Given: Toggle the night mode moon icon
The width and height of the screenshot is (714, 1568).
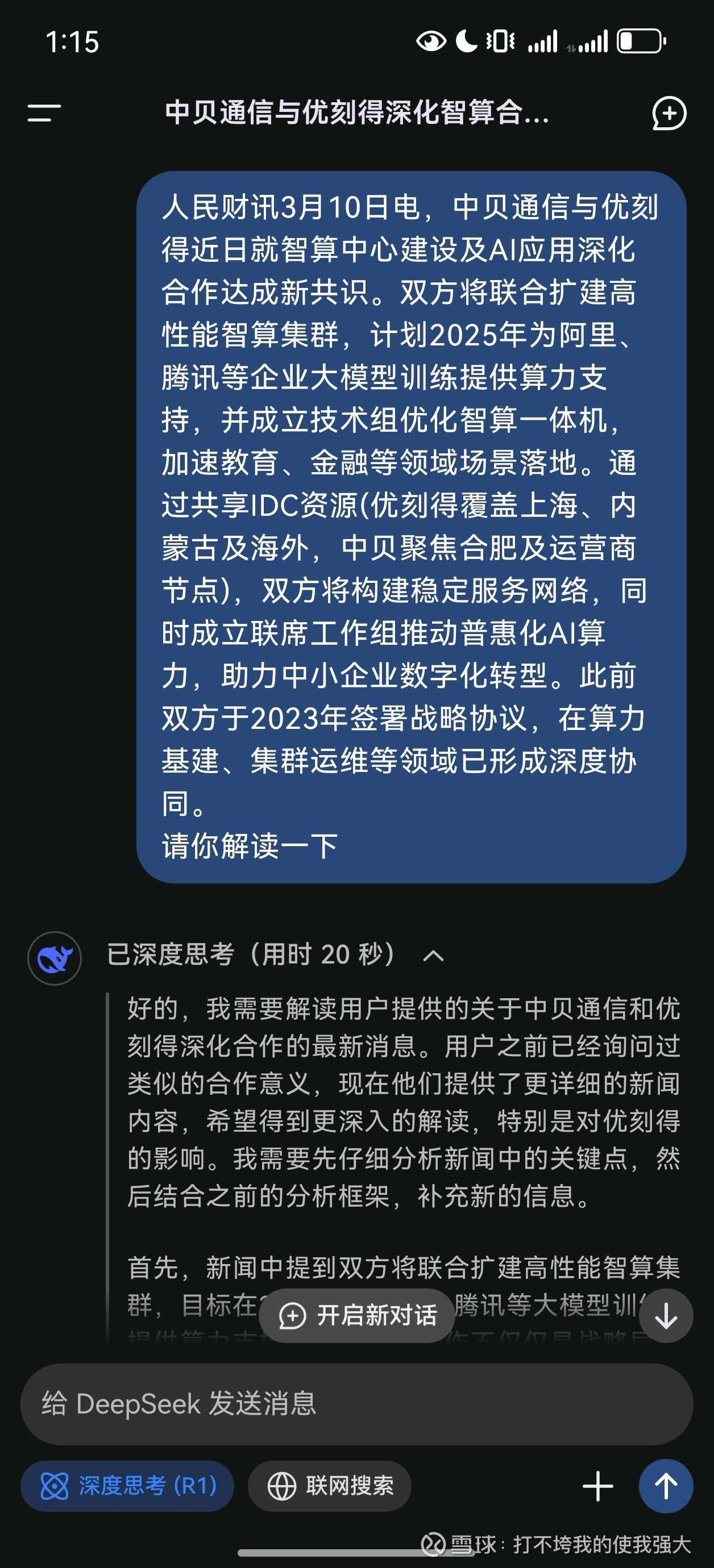Looking at the screenshot, I should (466, 40).
